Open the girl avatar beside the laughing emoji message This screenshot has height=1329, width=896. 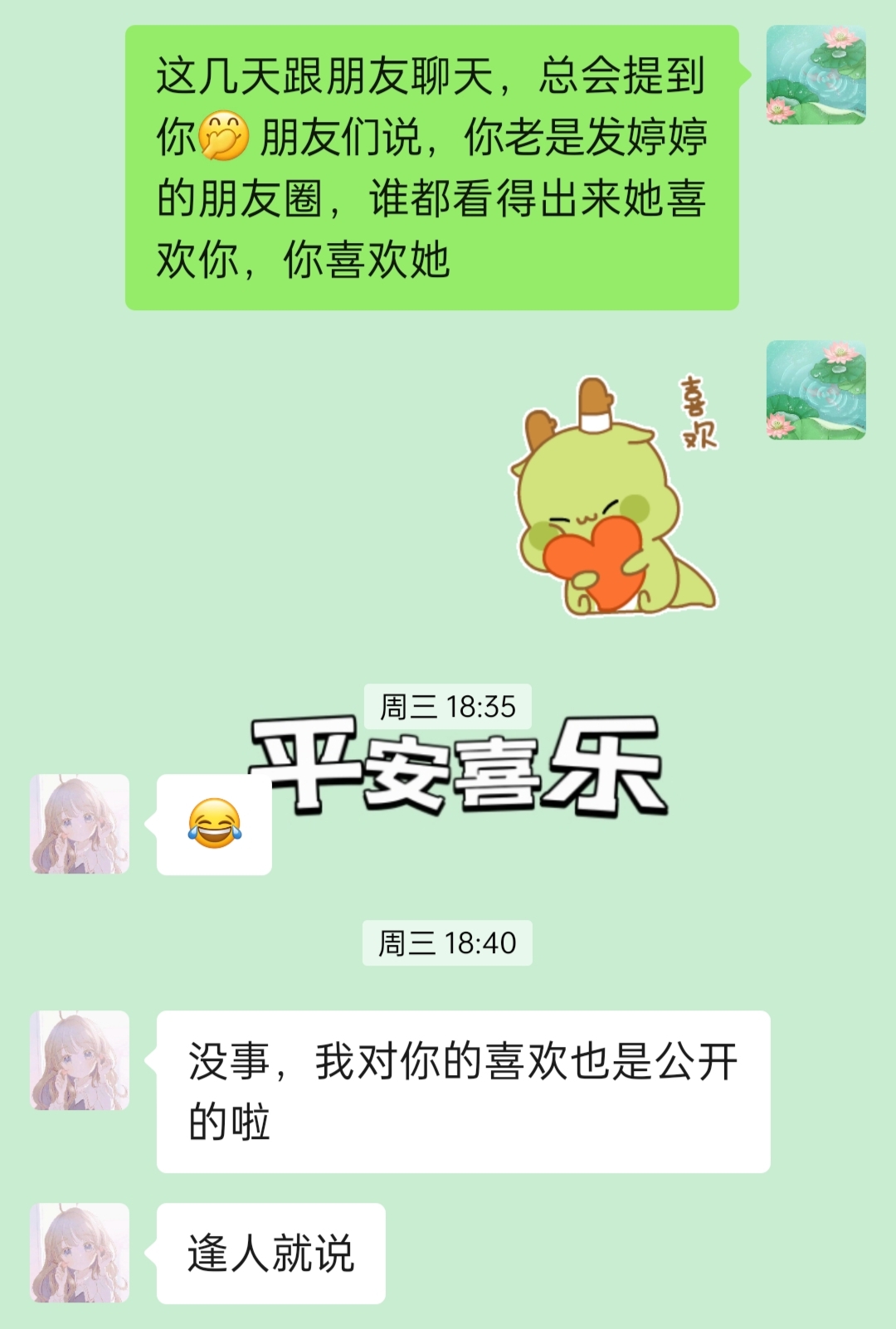coord(80,824)
